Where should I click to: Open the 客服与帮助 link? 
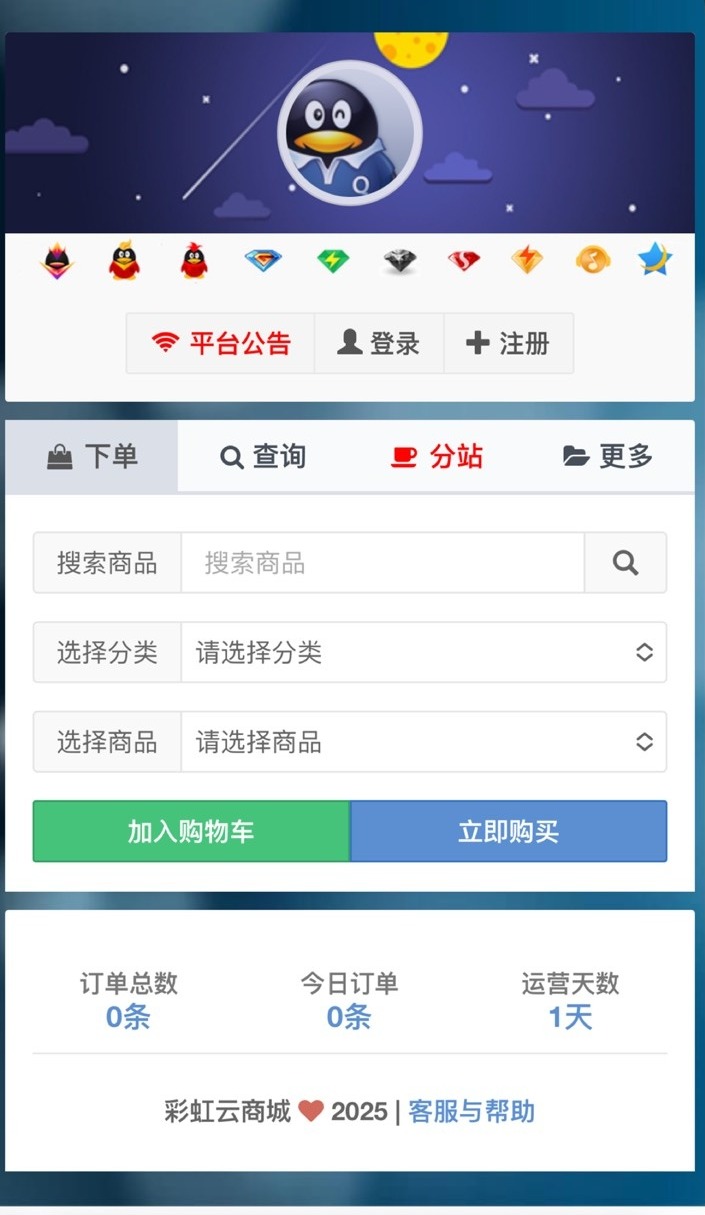tap(471, 1111)
